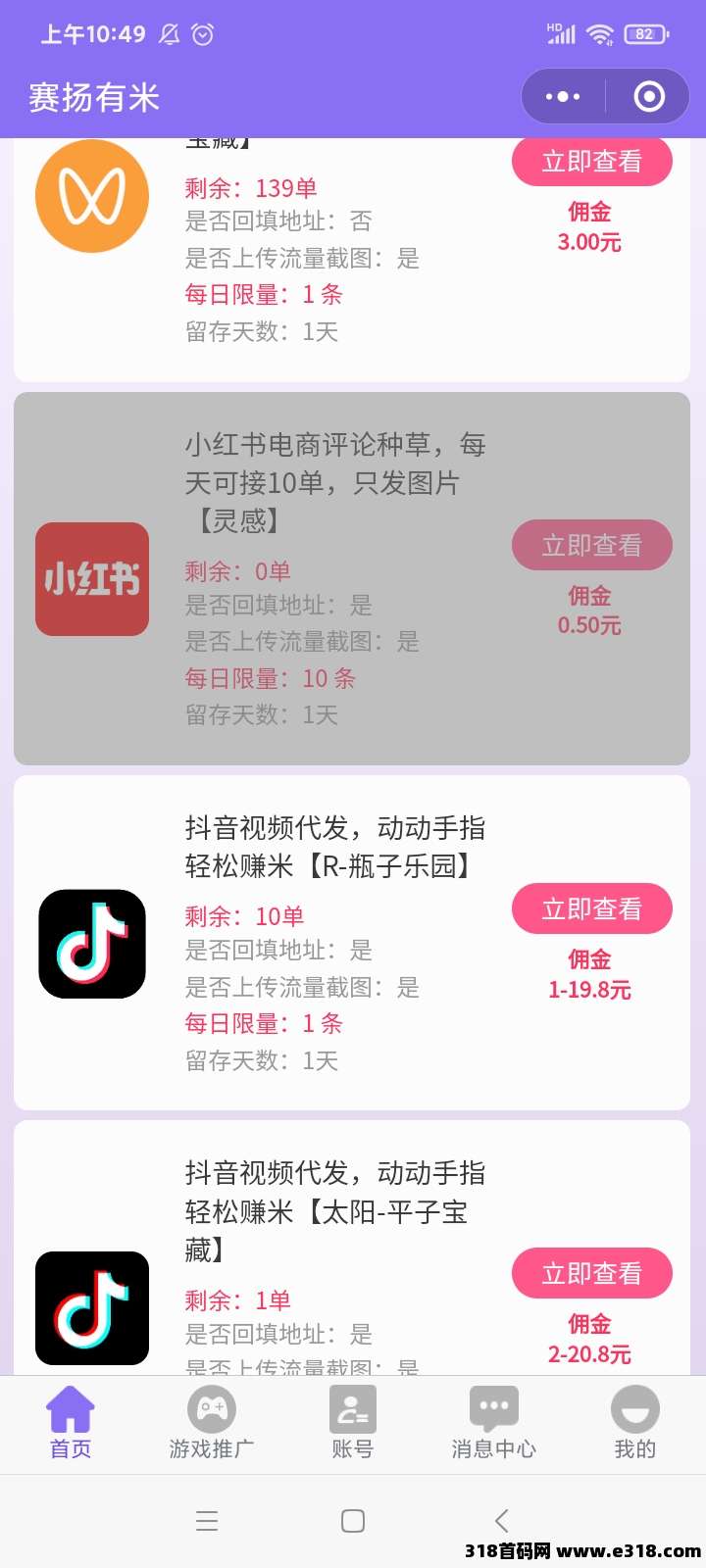Close the mini program via the circle icon
706x1568 pixels.
(649, 96)
